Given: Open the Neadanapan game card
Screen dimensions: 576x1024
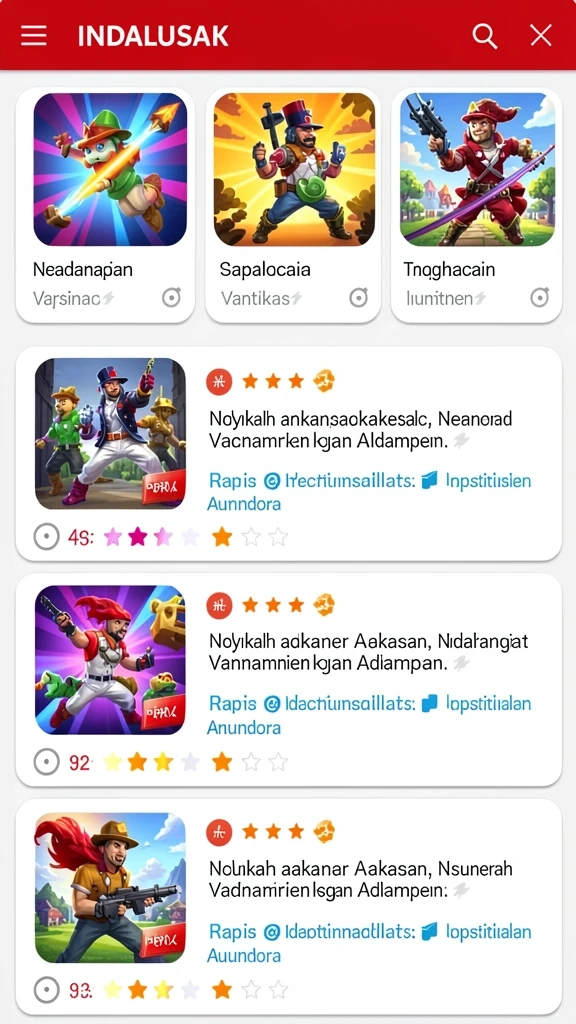Looking at the screenshot, I should 105,205.
